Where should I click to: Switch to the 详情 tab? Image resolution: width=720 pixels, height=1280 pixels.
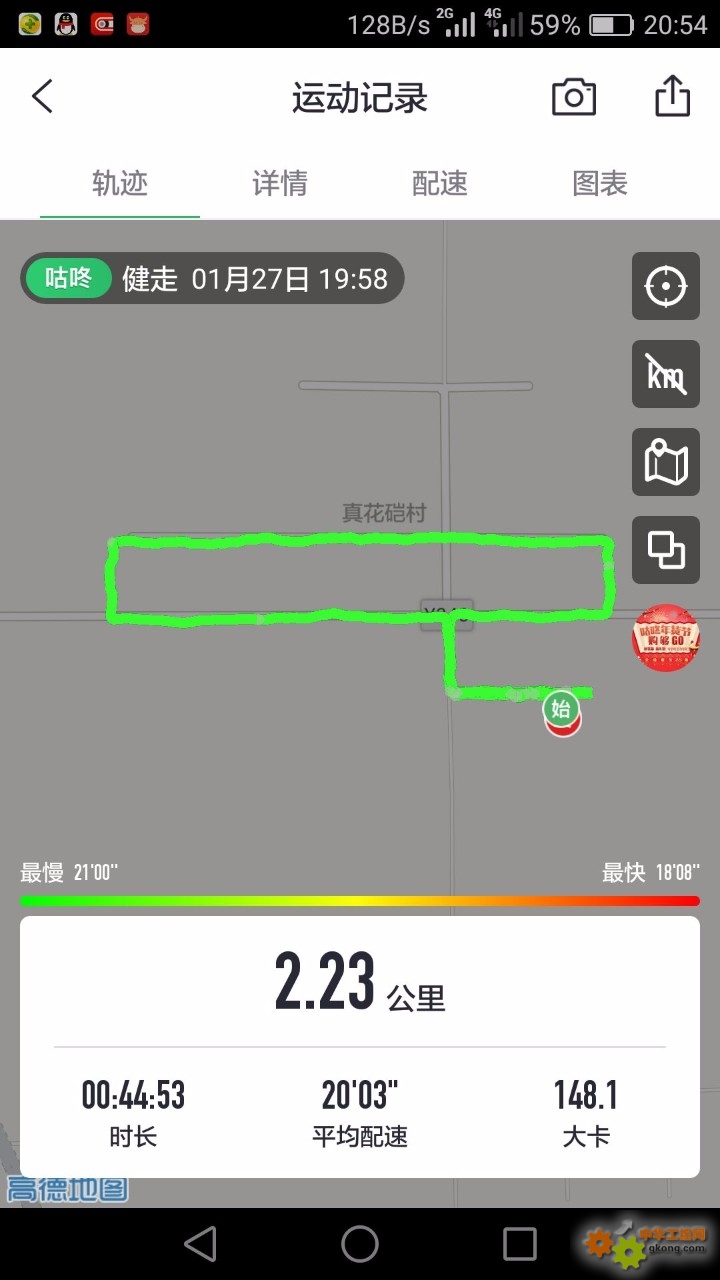point(280,183)
